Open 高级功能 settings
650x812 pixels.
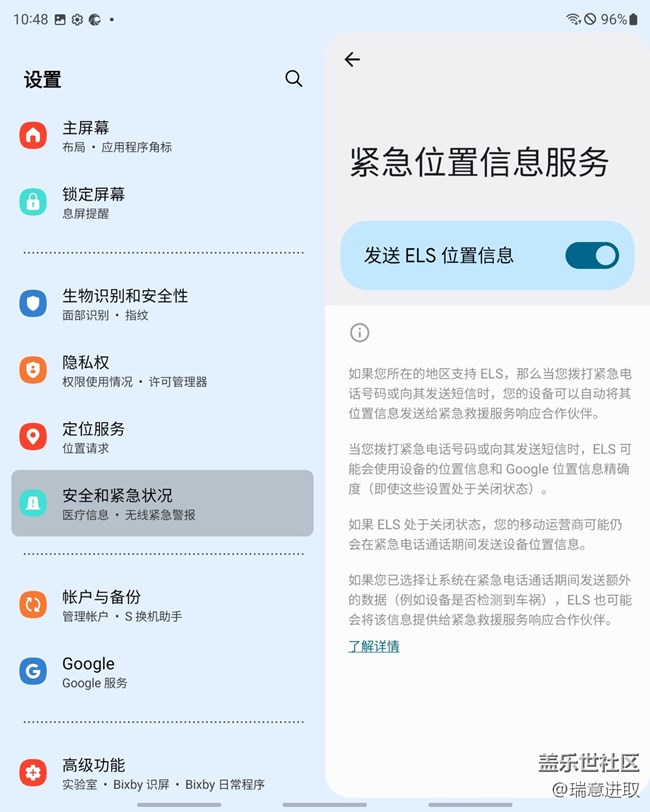point(162,773)
